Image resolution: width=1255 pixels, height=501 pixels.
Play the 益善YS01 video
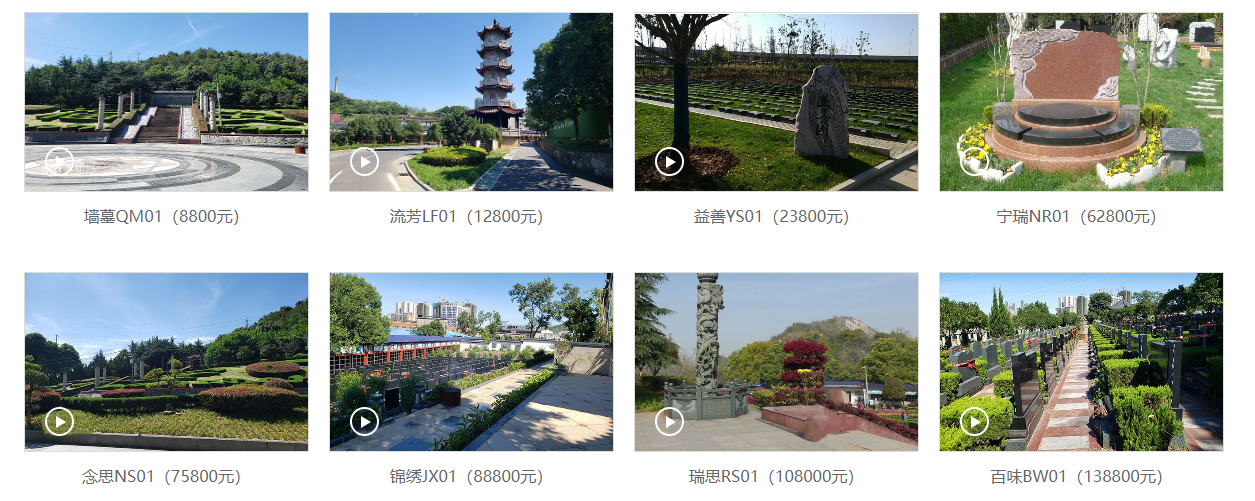(669, 161)
